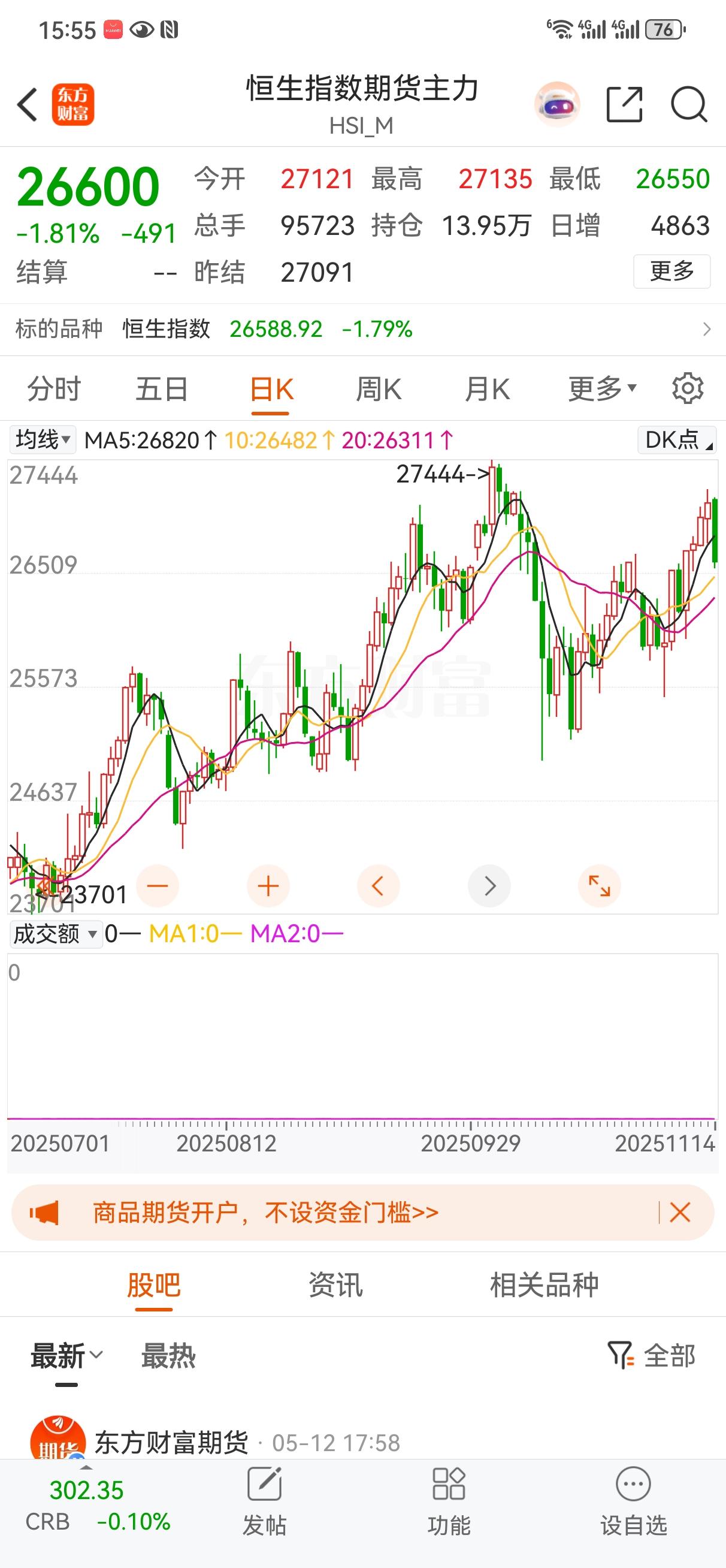
Task: Open the 成交额 indicator dropdown
Action: (x=55, y=934)
